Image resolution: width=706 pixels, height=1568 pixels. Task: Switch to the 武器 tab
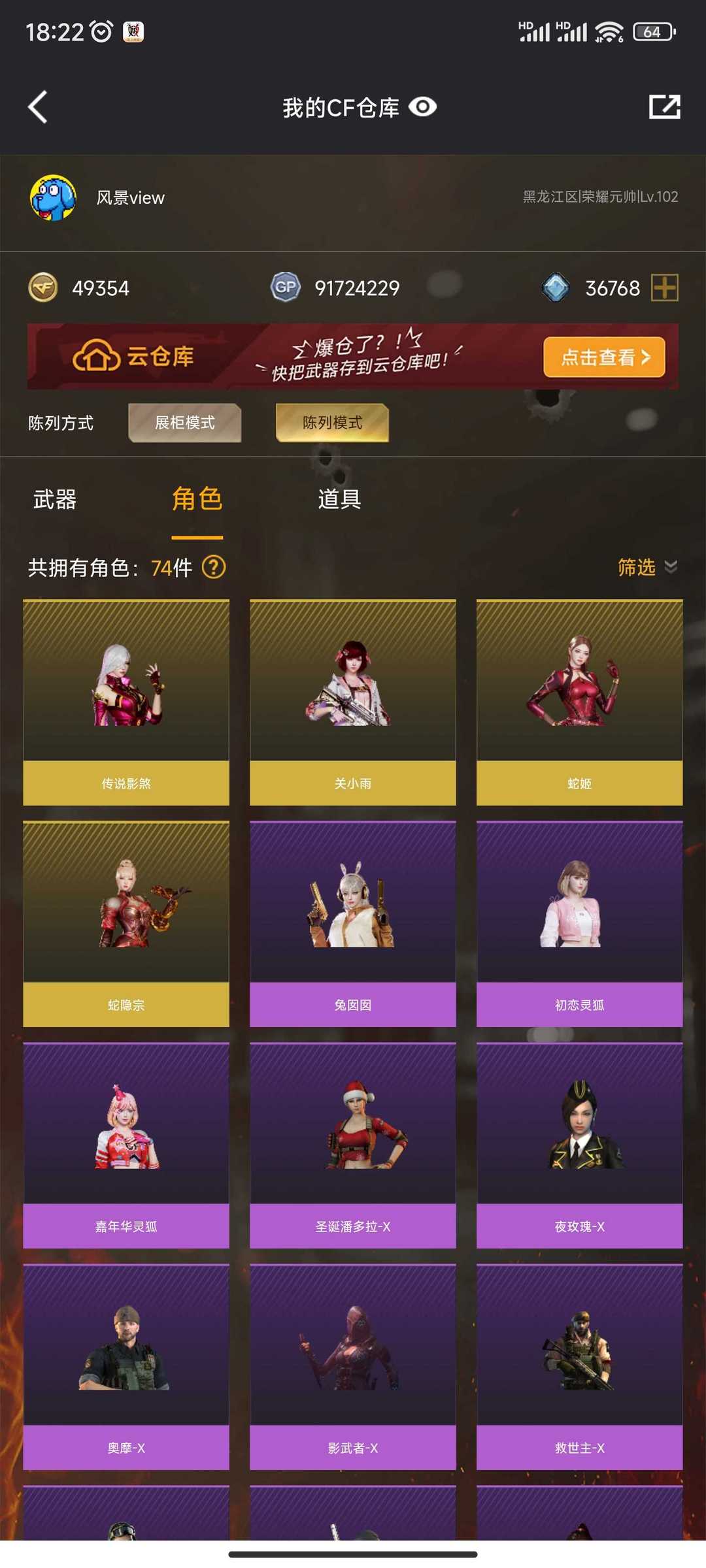55,500
